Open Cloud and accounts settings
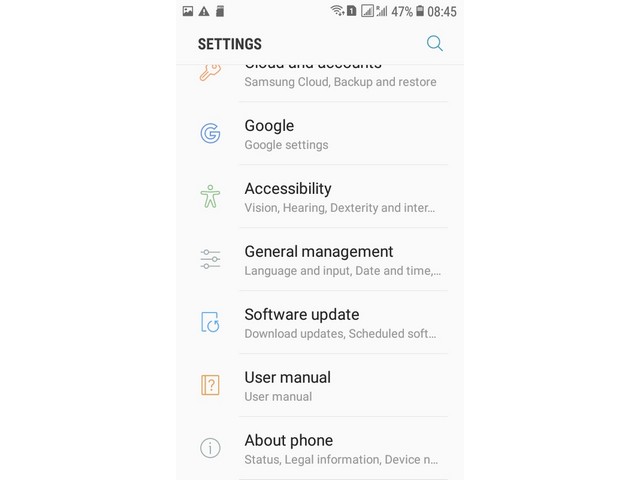The image size is (640, 480). click(340, 80)
